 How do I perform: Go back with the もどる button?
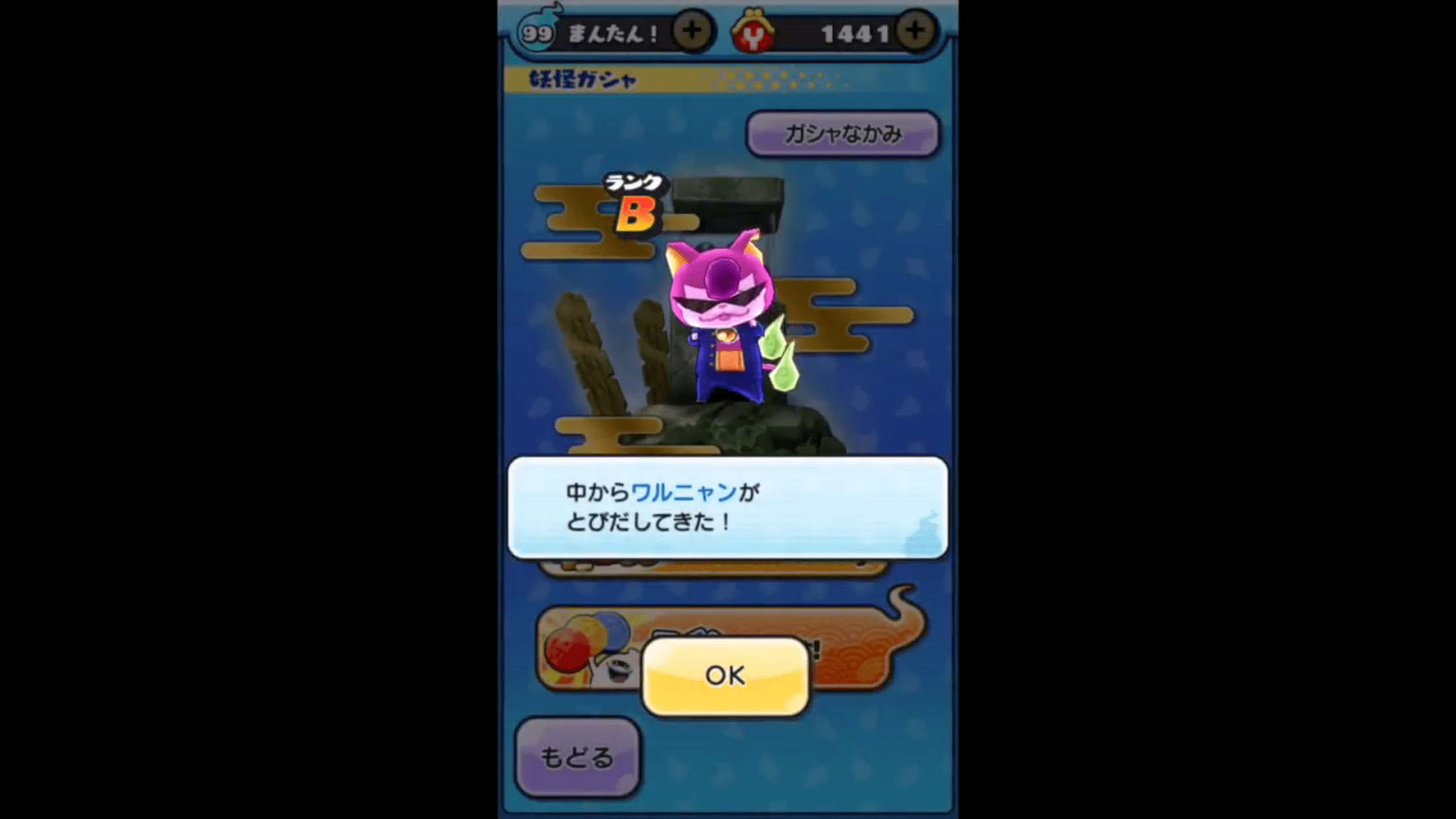(x=577, y=757)
